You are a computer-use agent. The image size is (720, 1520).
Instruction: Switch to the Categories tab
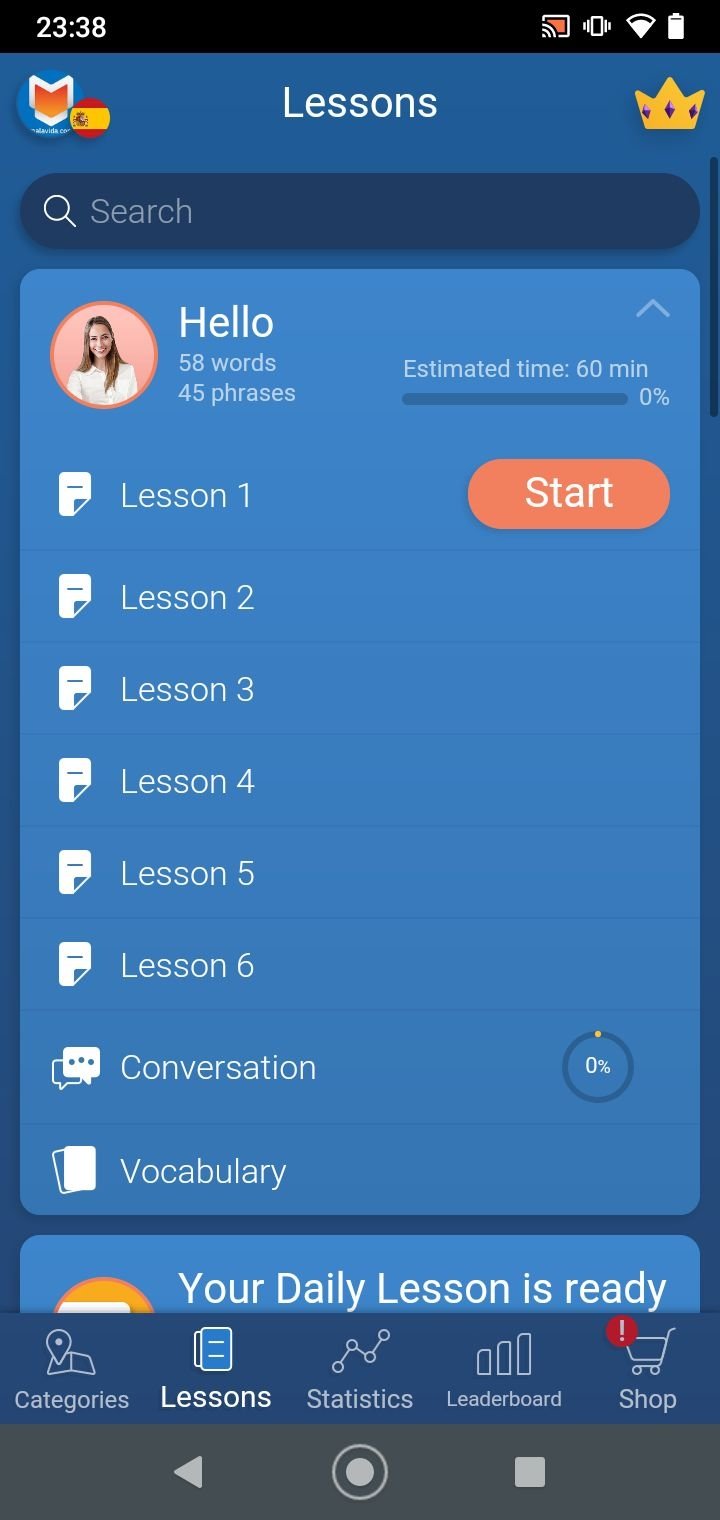[71, 1370]
